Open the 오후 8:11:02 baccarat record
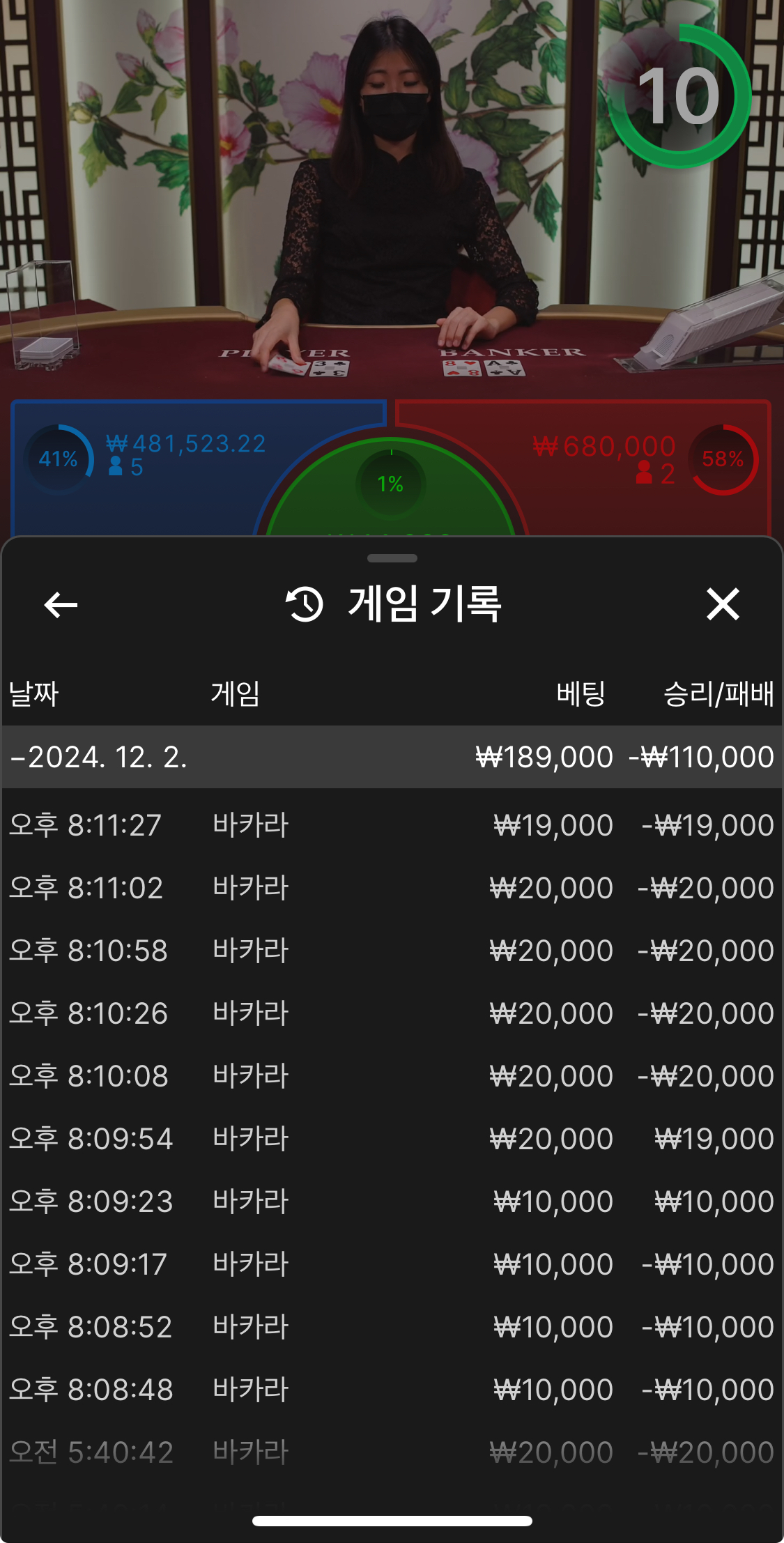 [390, 888]
